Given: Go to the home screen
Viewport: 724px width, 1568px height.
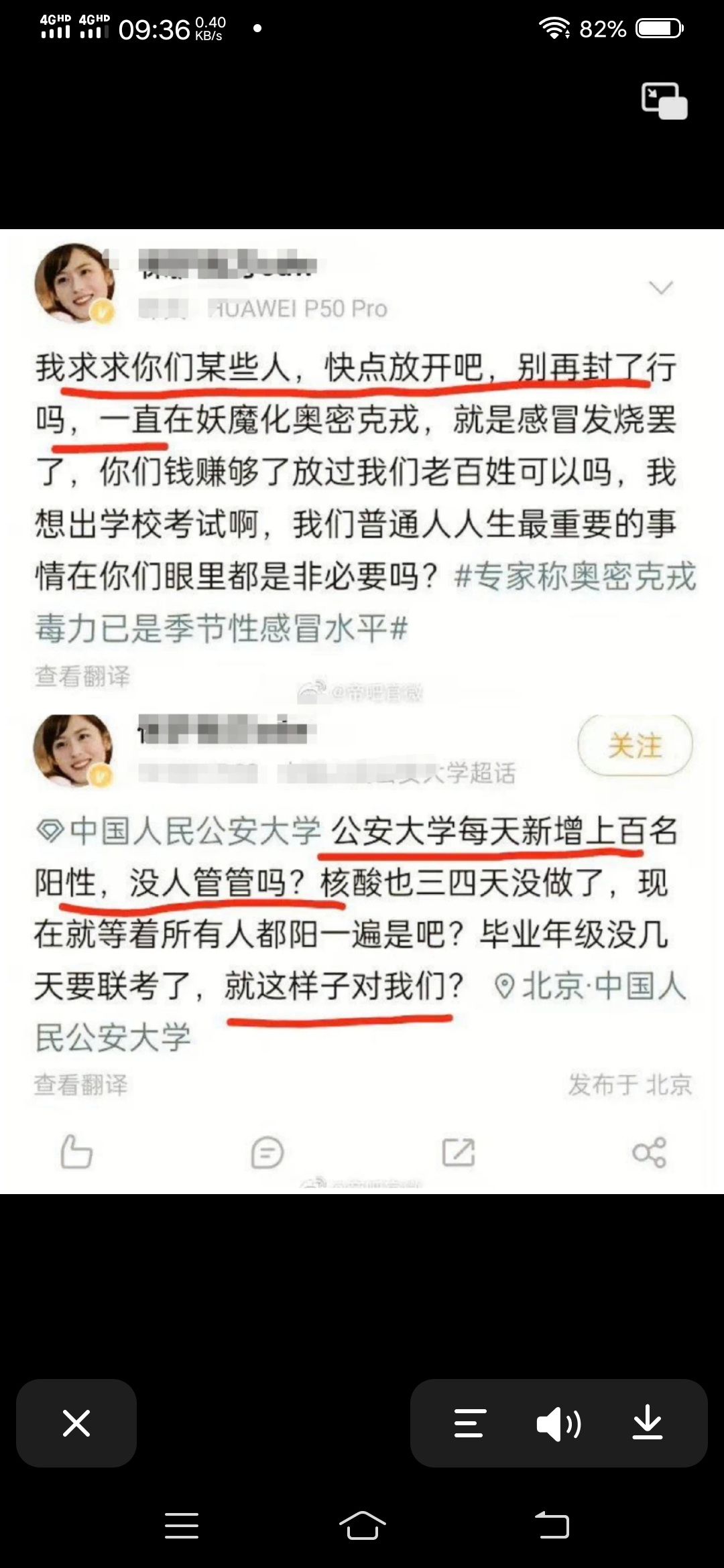Looking at the screenshot, I should point(362,1526).
